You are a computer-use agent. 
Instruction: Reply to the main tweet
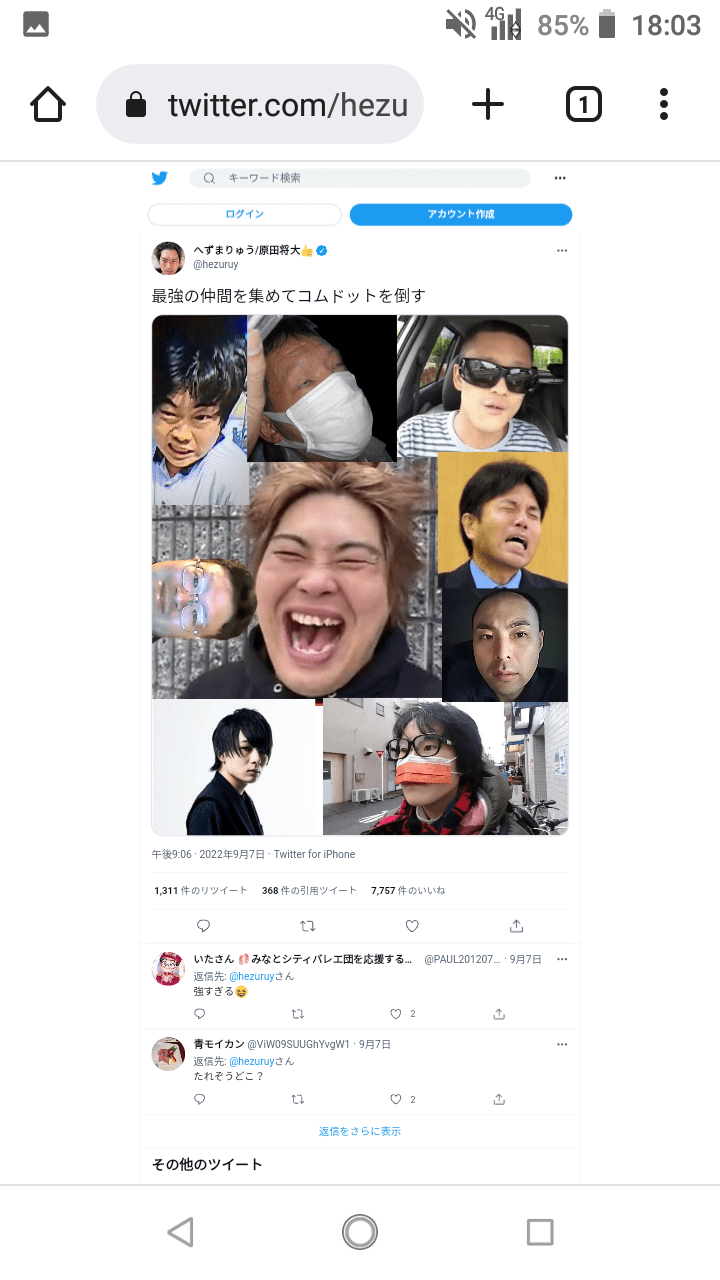click(x=203, y=926)
